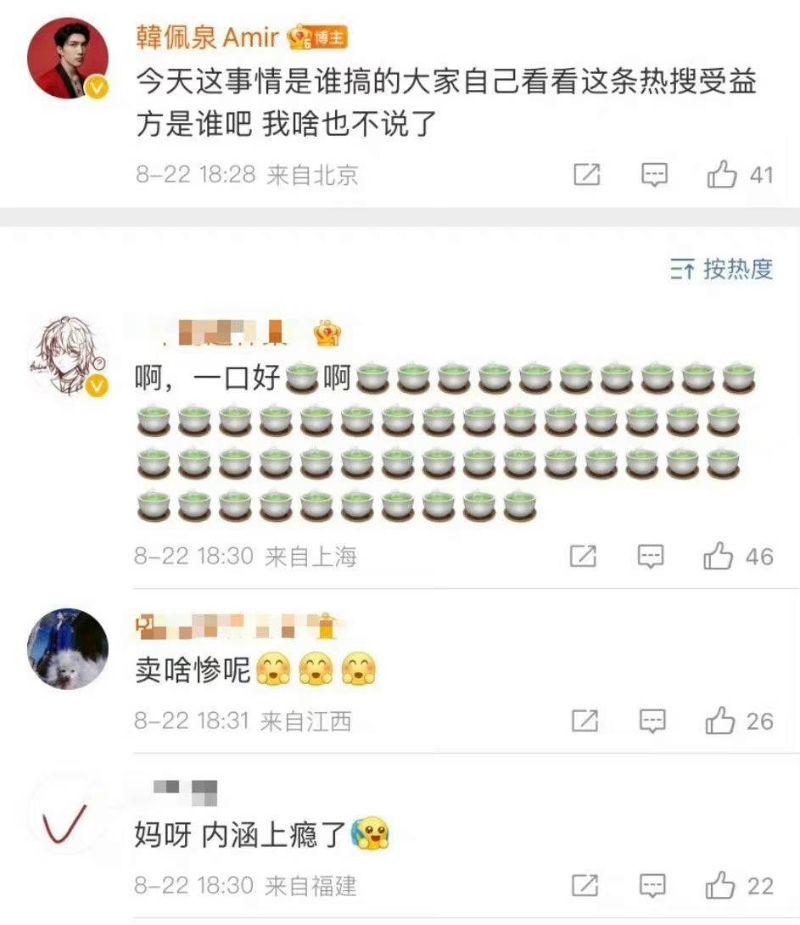The height and width of the screenshot is (925, 800).
Task: Open 韓佩泉 Amir's profile avatar
Action: (x=68, y=58)
